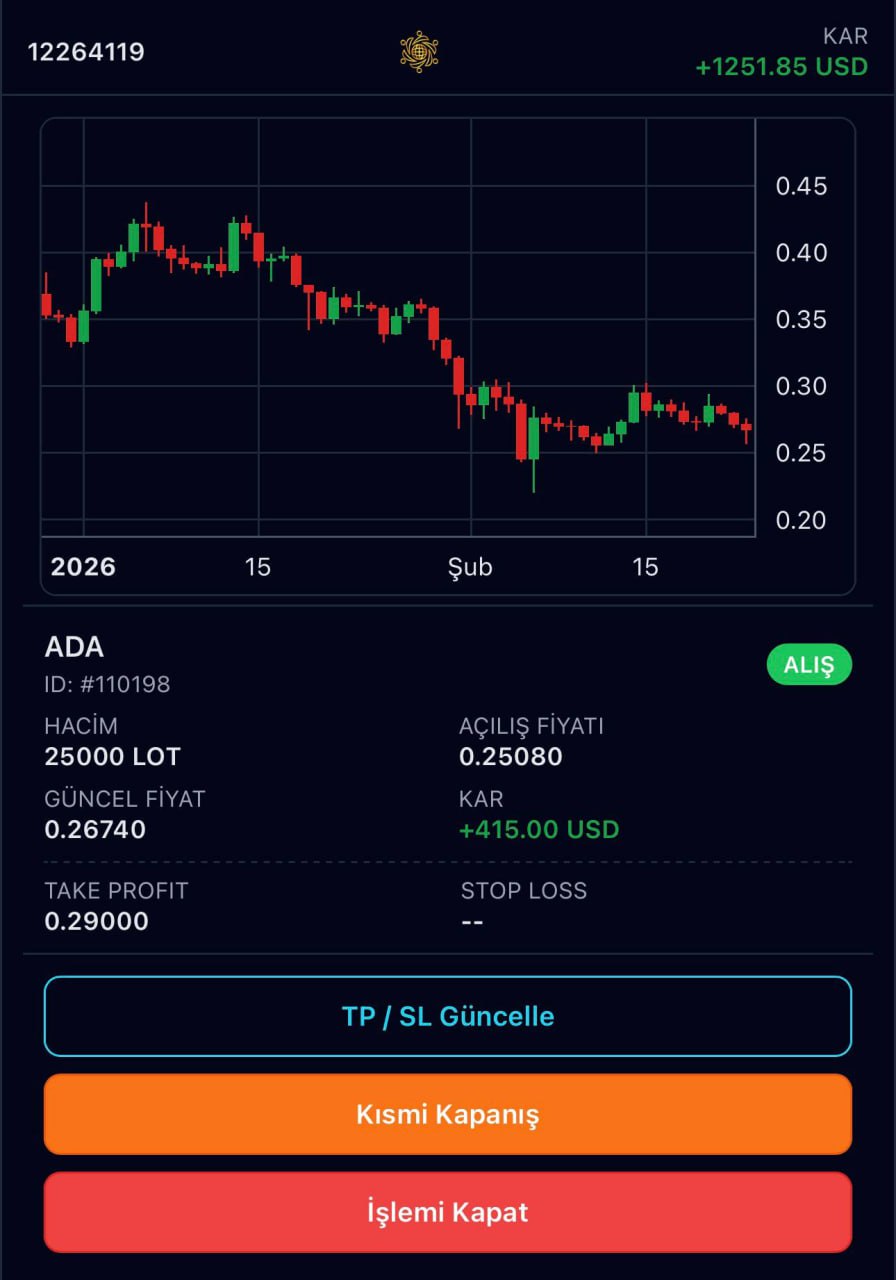Close the trade with İşlemi Kapat

point(448,1212)
